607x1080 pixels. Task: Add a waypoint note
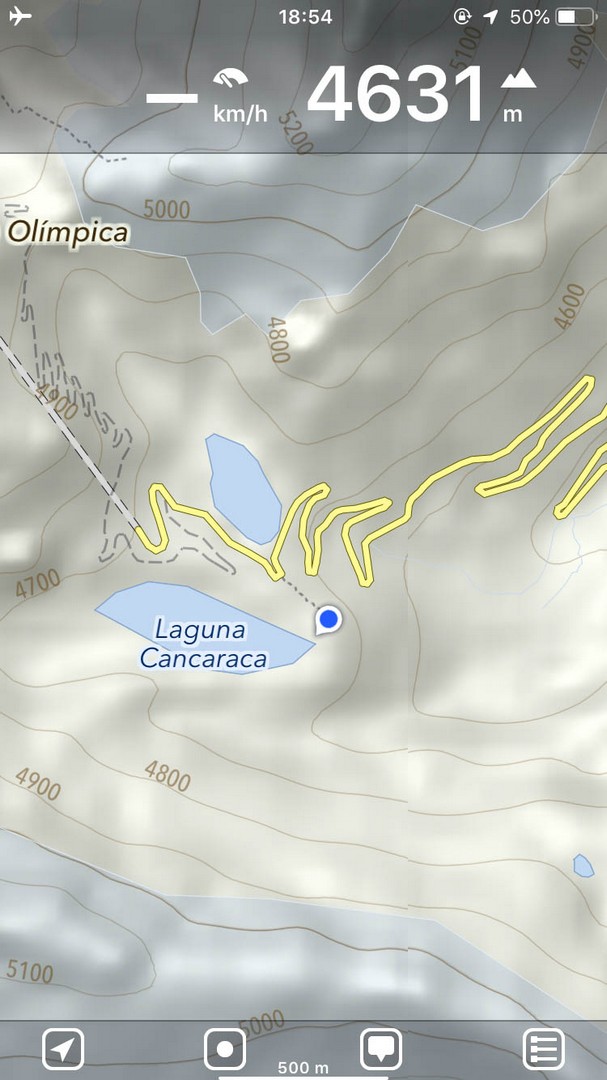click(381, 1048)
